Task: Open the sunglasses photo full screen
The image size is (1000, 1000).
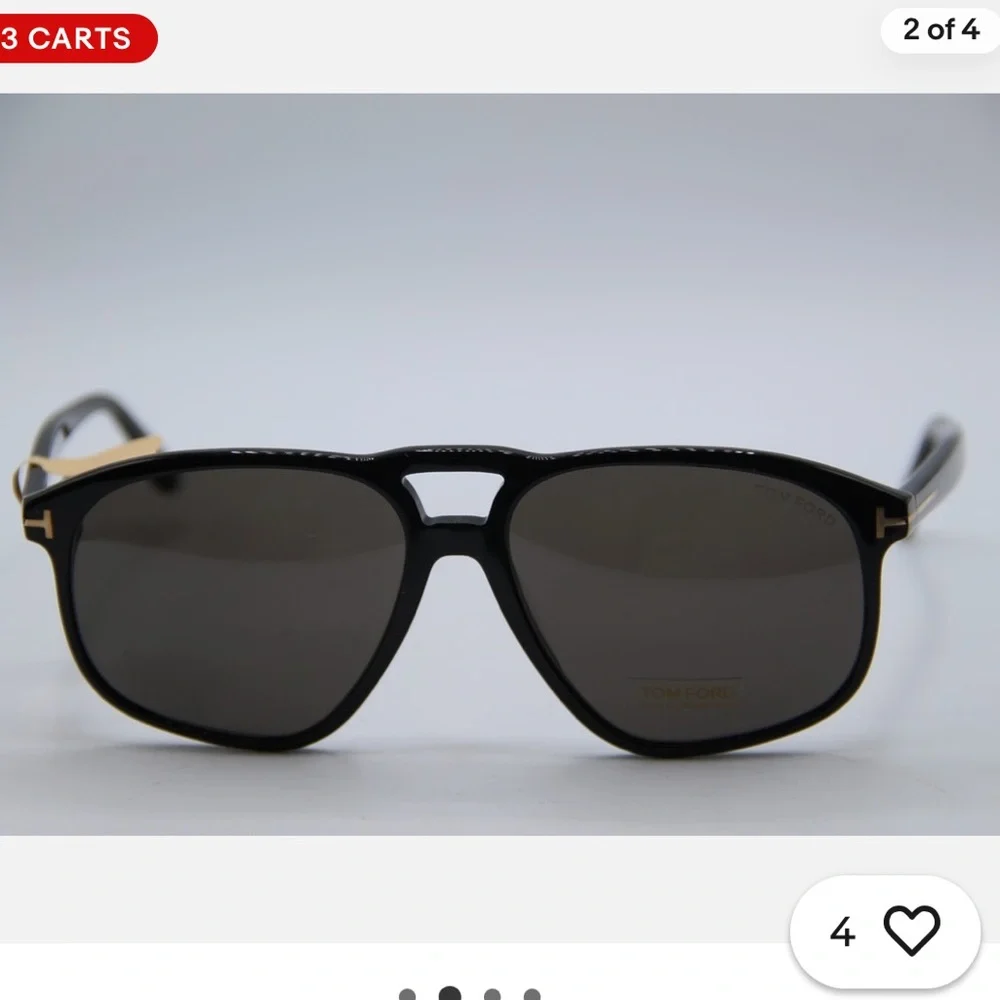Action: click(x=500, y=464)
